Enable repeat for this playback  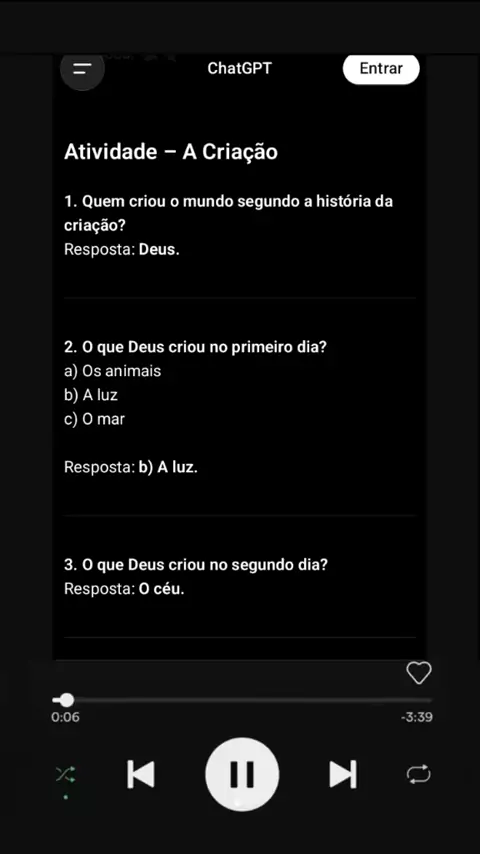click(x=418, y=774)
